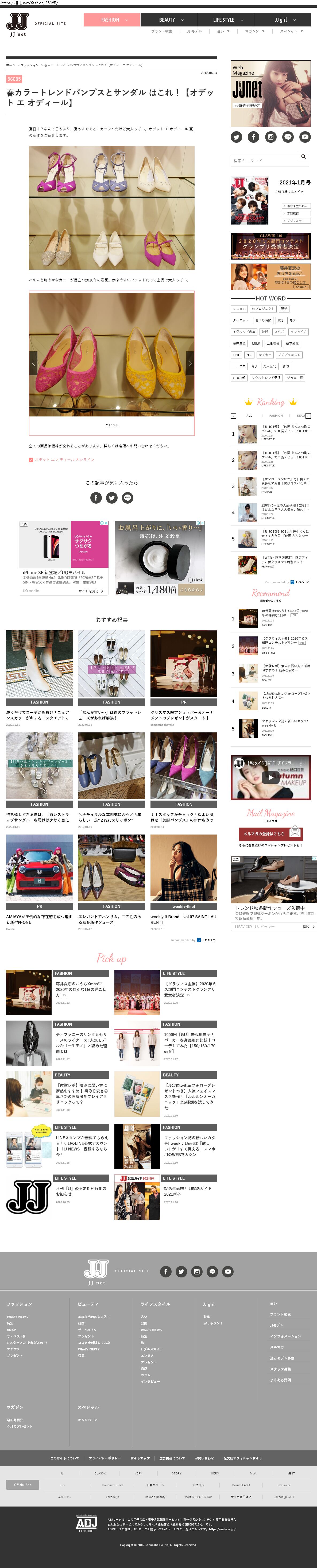317x1568 pixels.
Task: Open the プライバシーポリシー footer link
Action: pos(105,1458)
